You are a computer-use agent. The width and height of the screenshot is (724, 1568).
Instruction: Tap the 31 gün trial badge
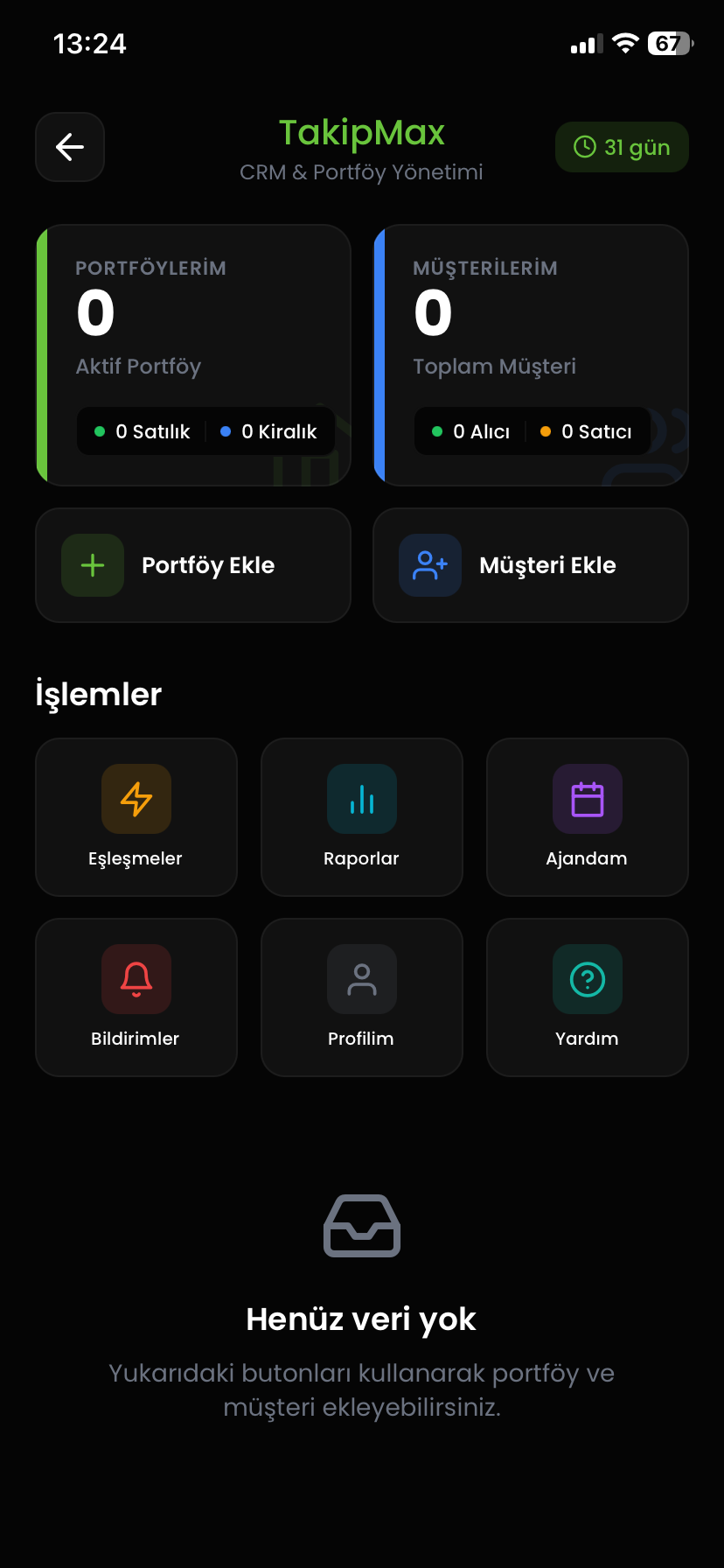click(x=621, y=146)
